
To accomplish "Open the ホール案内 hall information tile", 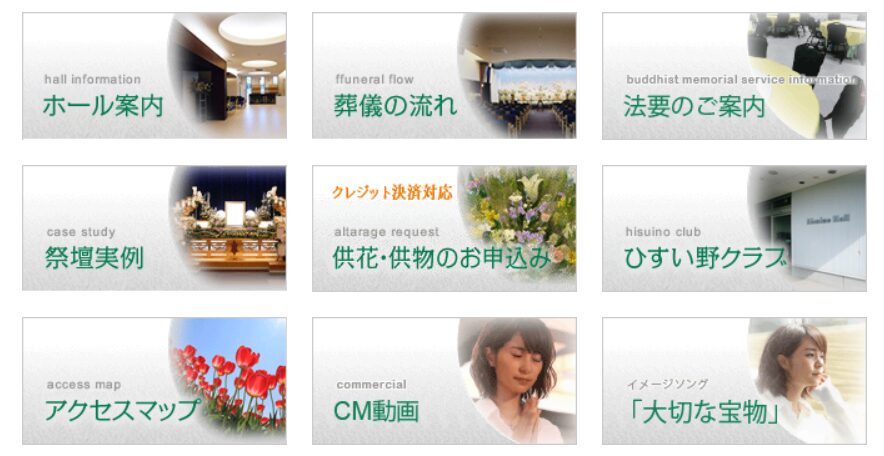I will pyautogui.click(x=154, y=76).
